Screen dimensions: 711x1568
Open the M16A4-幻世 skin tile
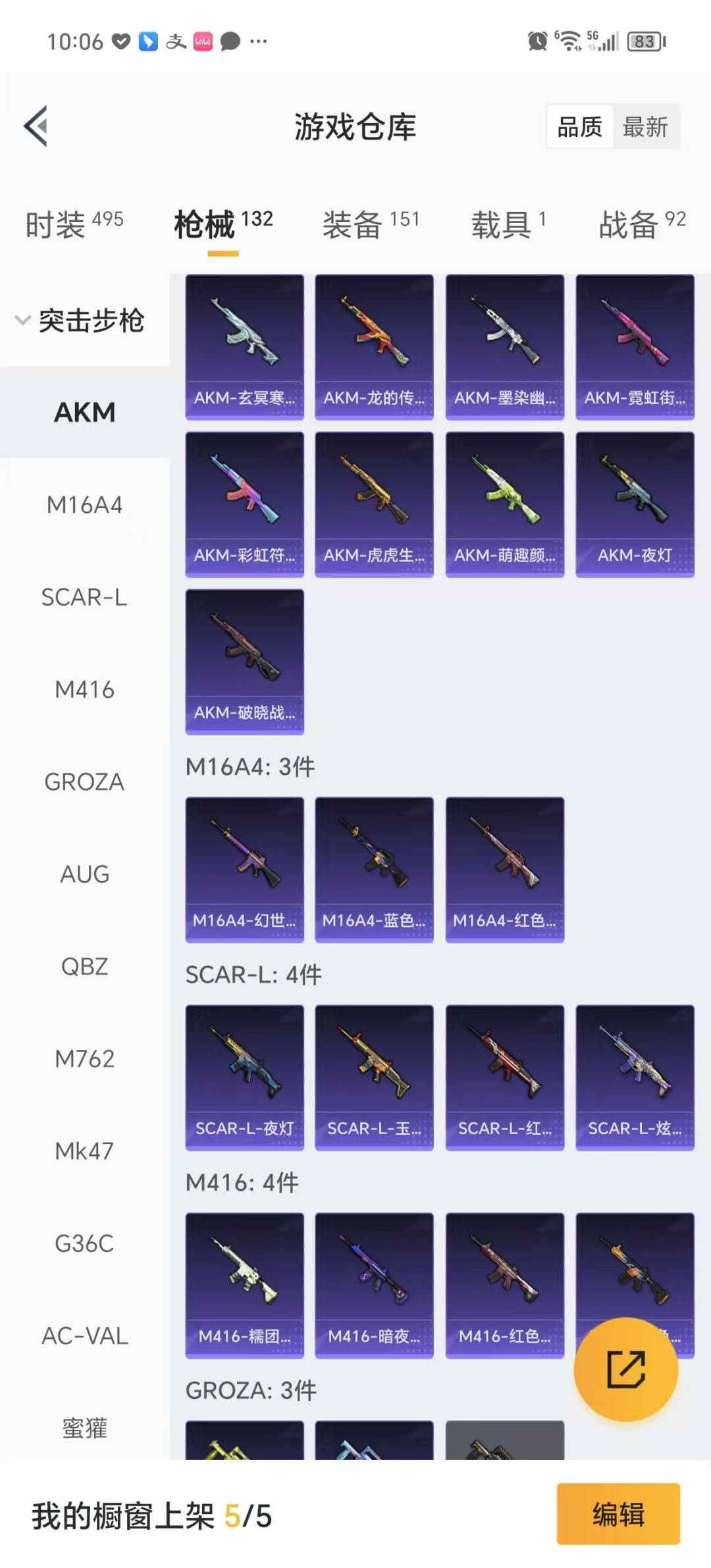coord(244,869)
